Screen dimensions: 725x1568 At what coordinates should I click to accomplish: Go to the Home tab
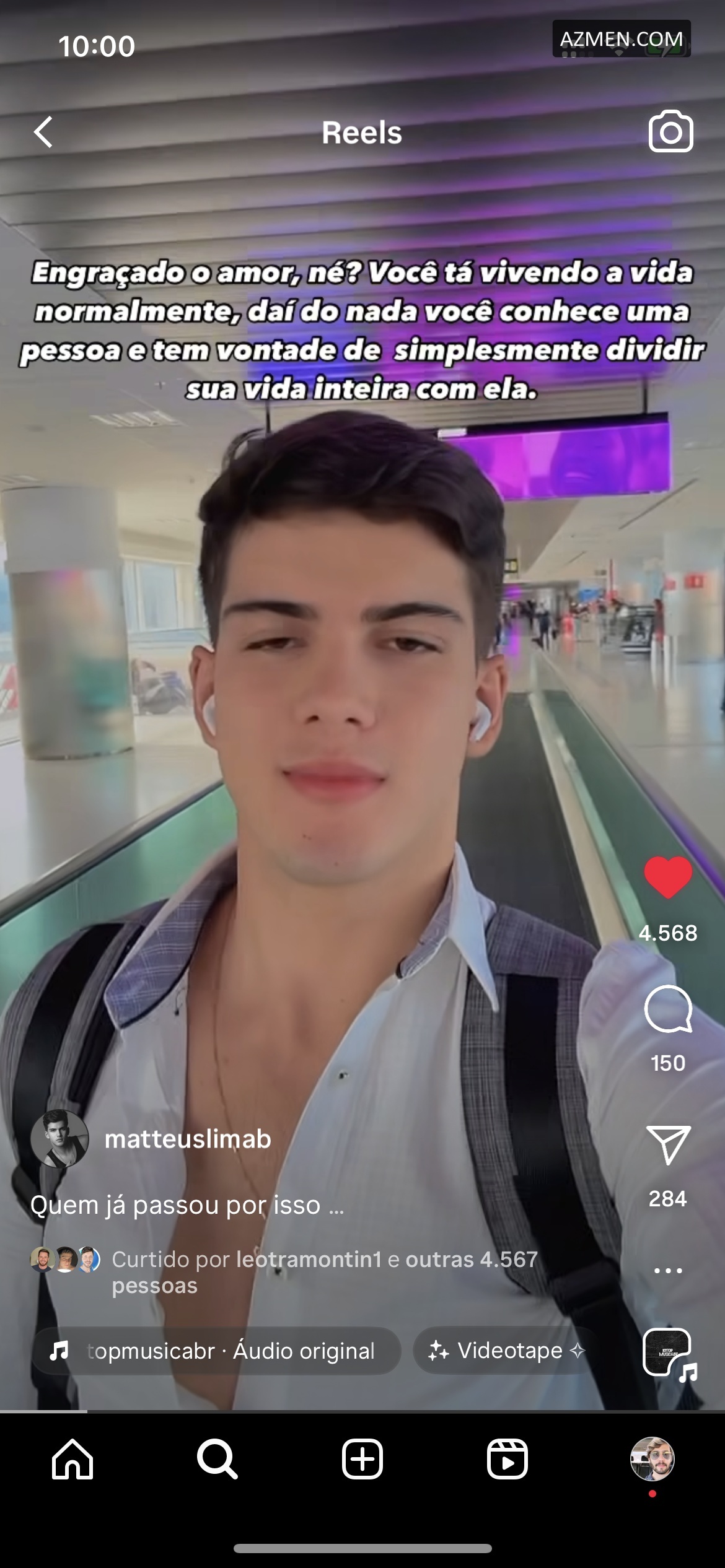(72, 1460)
